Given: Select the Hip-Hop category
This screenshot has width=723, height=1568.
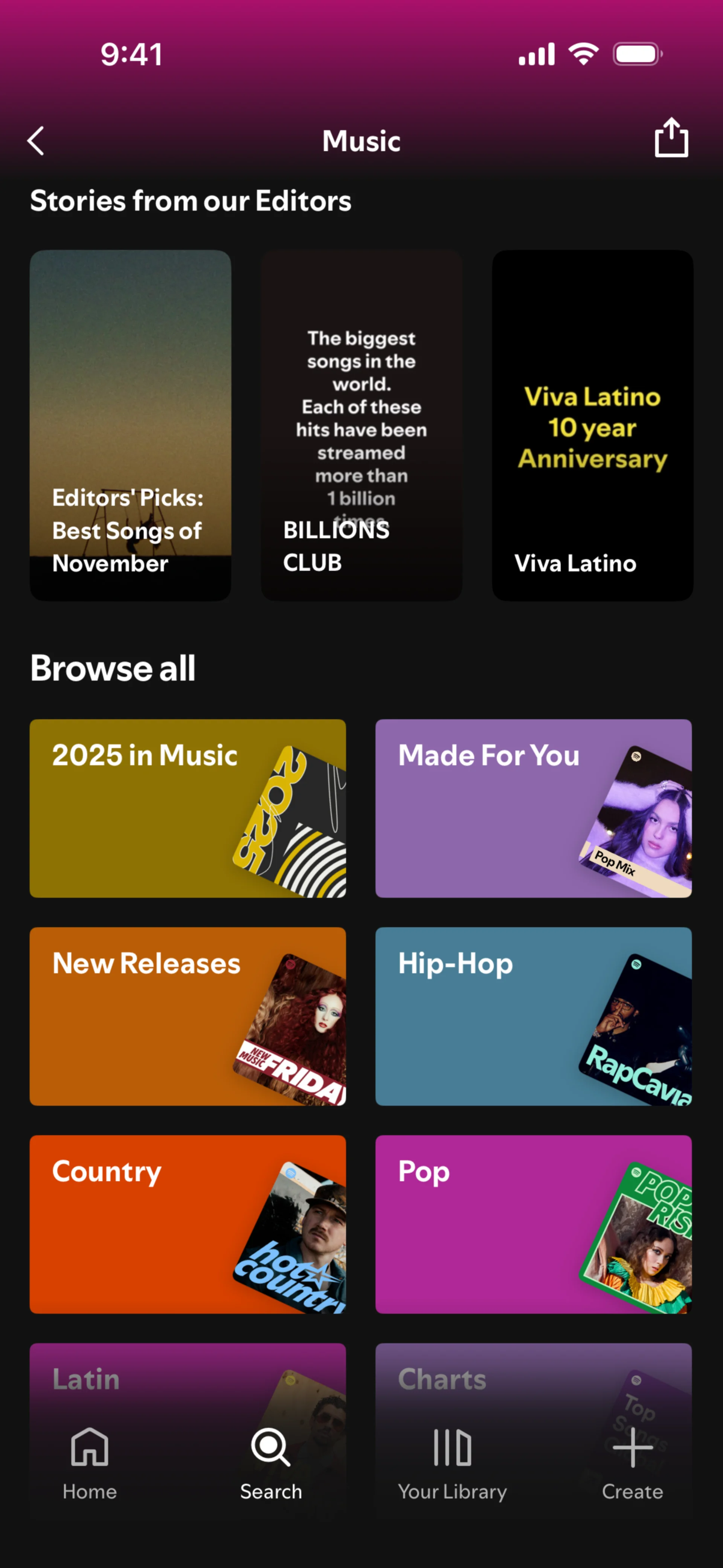Looking at the screenshot, I should 533,1016.
